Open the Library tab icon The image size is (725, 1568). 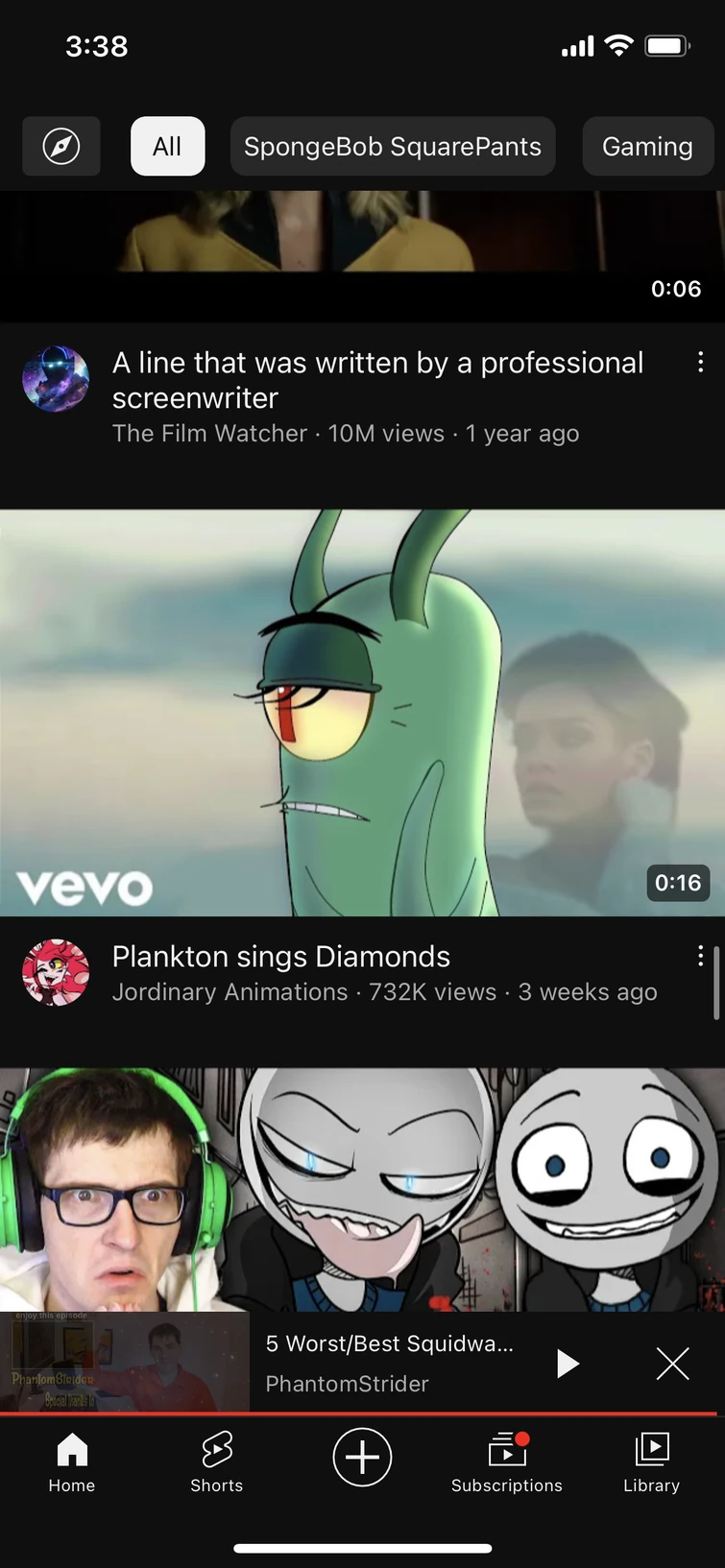pos(651,1454)
